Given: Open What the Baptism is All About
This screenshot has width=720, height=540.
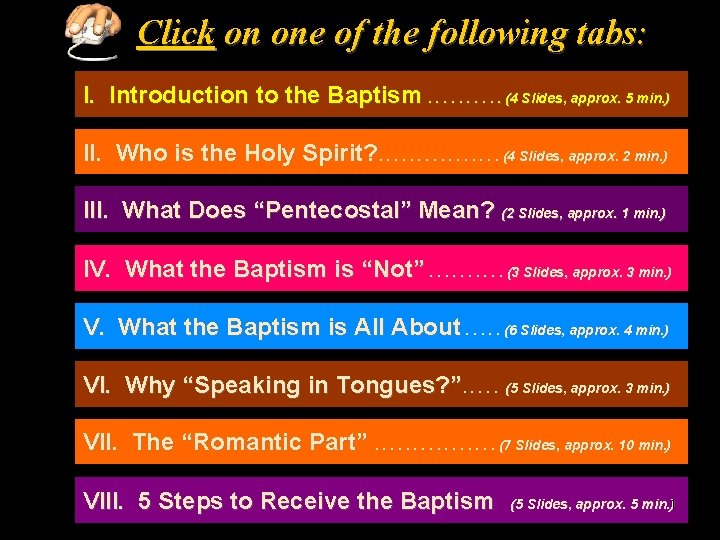Looking at the screenshot, I should pos(381,326).
